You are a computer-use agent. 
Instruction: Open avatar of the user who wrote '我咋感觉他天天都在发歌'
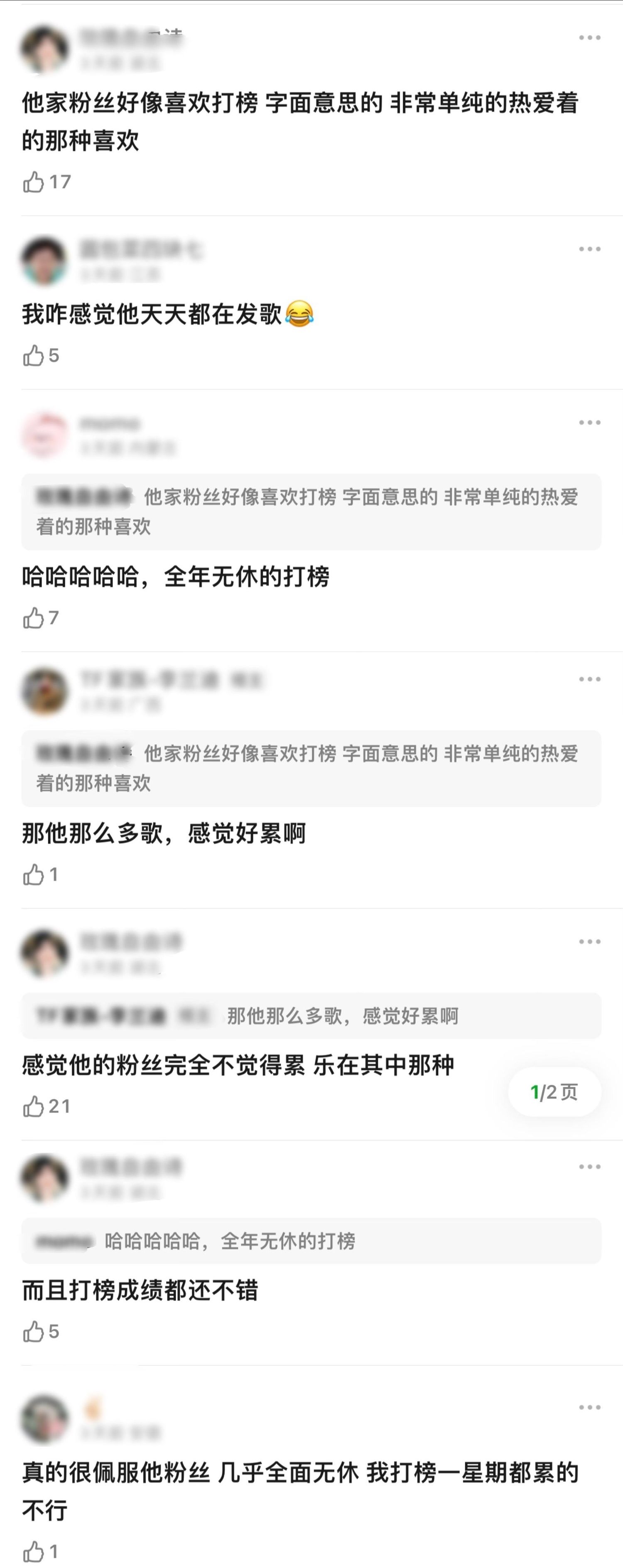tap(44, 261)
